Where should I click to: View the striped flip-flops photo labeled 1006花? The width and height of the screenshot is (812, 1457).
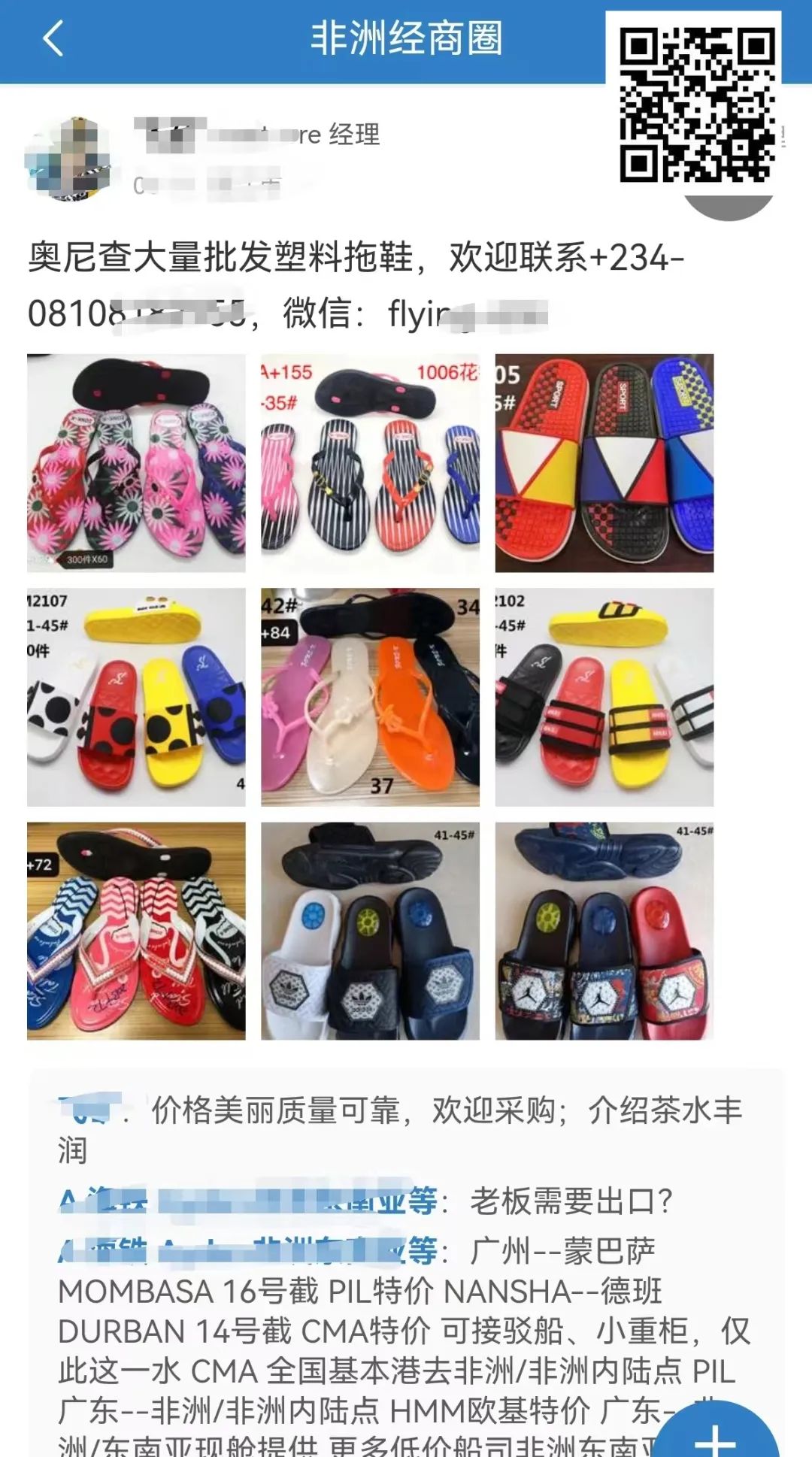[x=370, y=463]
